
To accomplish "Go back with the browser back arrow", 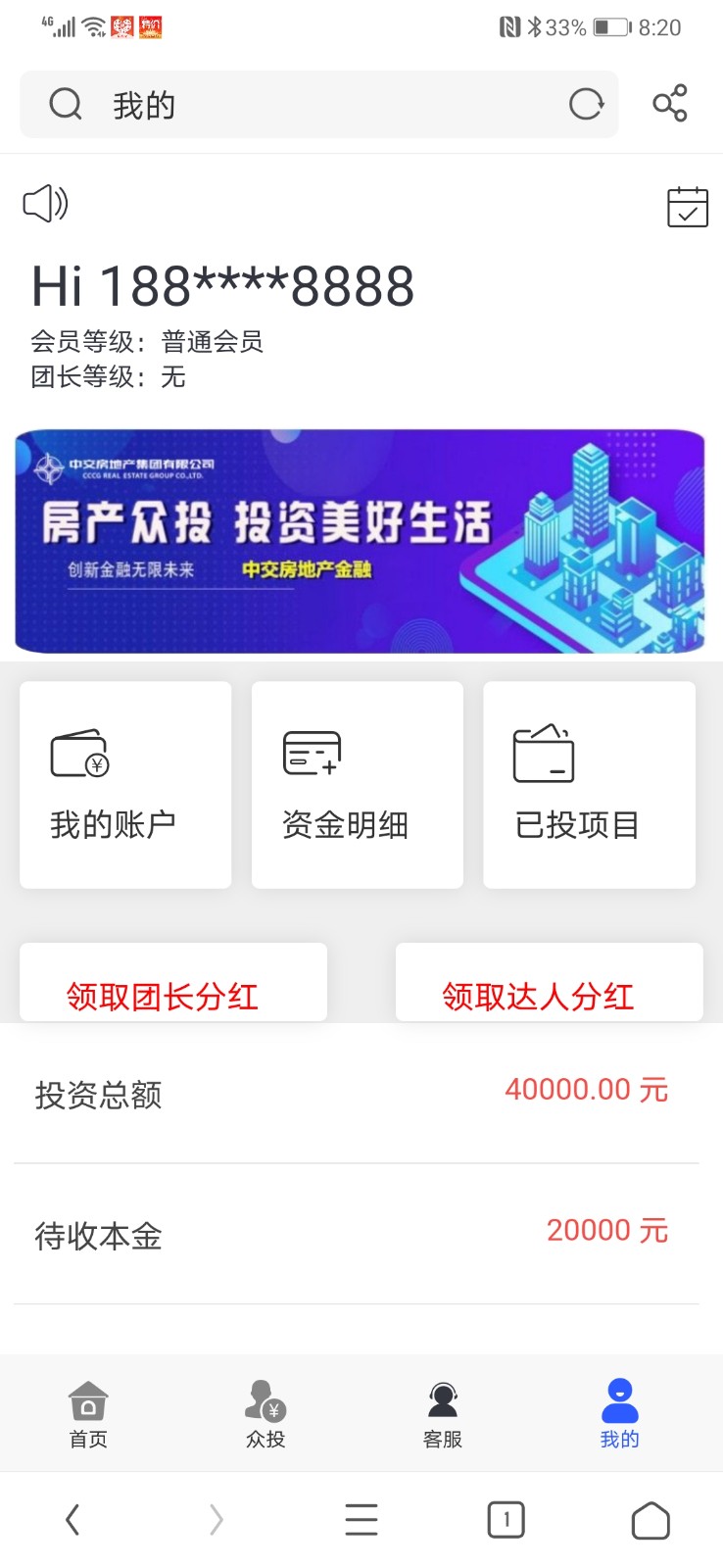I will (x=72, y=1520).
